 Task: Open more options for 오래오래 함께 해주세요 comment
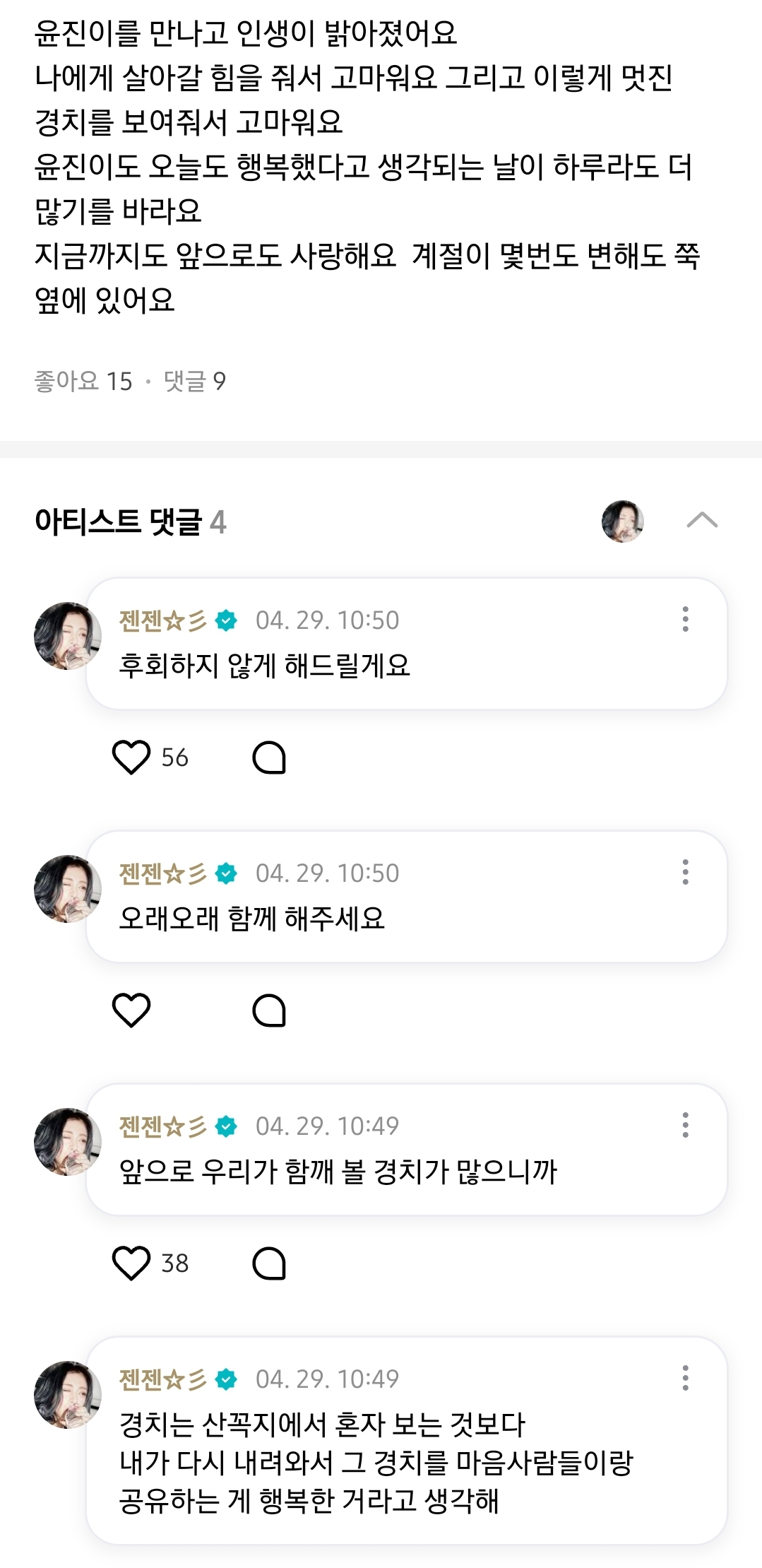(685, 872)
